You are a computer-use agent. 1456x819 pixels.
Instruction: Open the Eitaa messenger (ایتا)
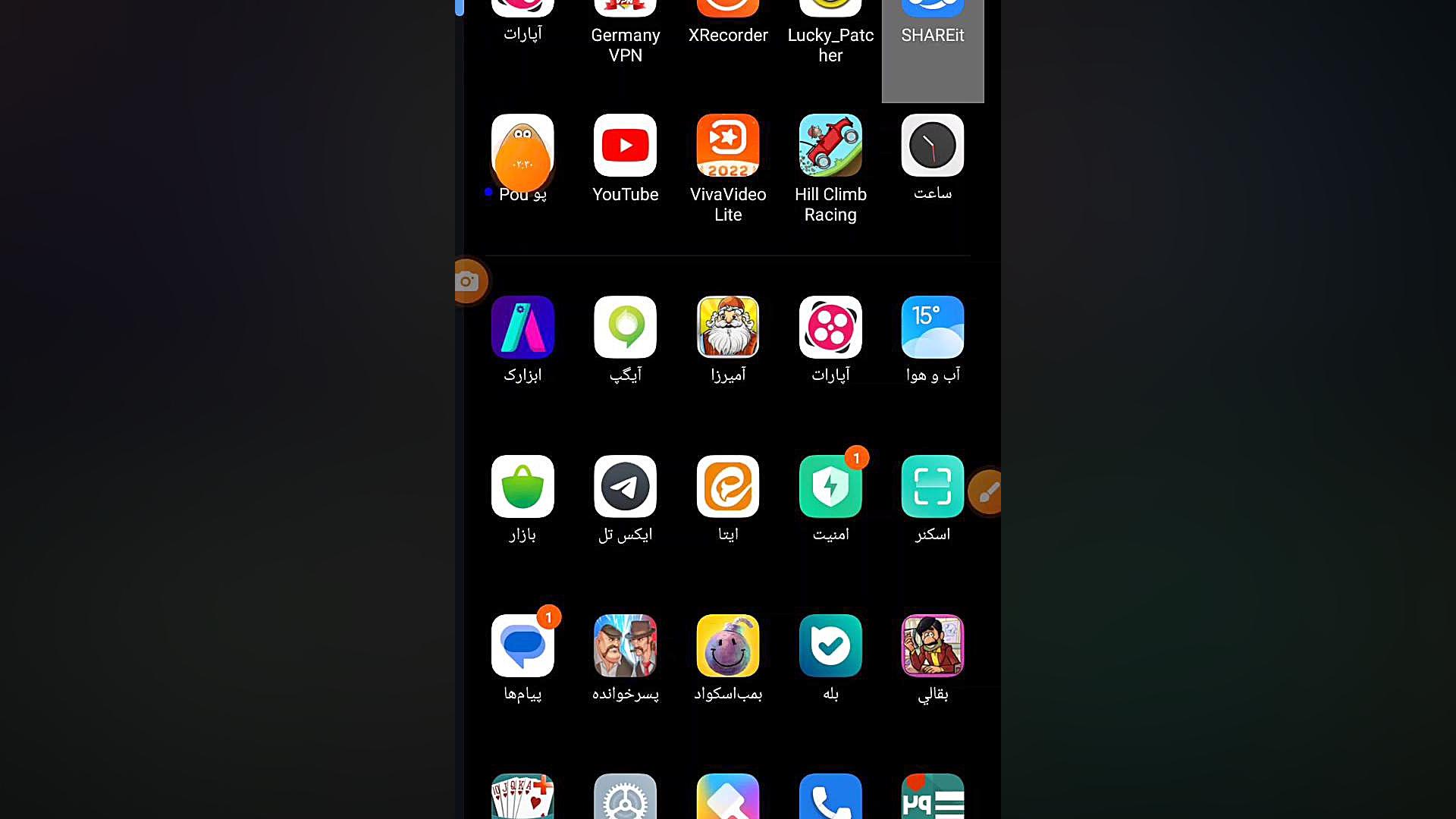(727, 487)
